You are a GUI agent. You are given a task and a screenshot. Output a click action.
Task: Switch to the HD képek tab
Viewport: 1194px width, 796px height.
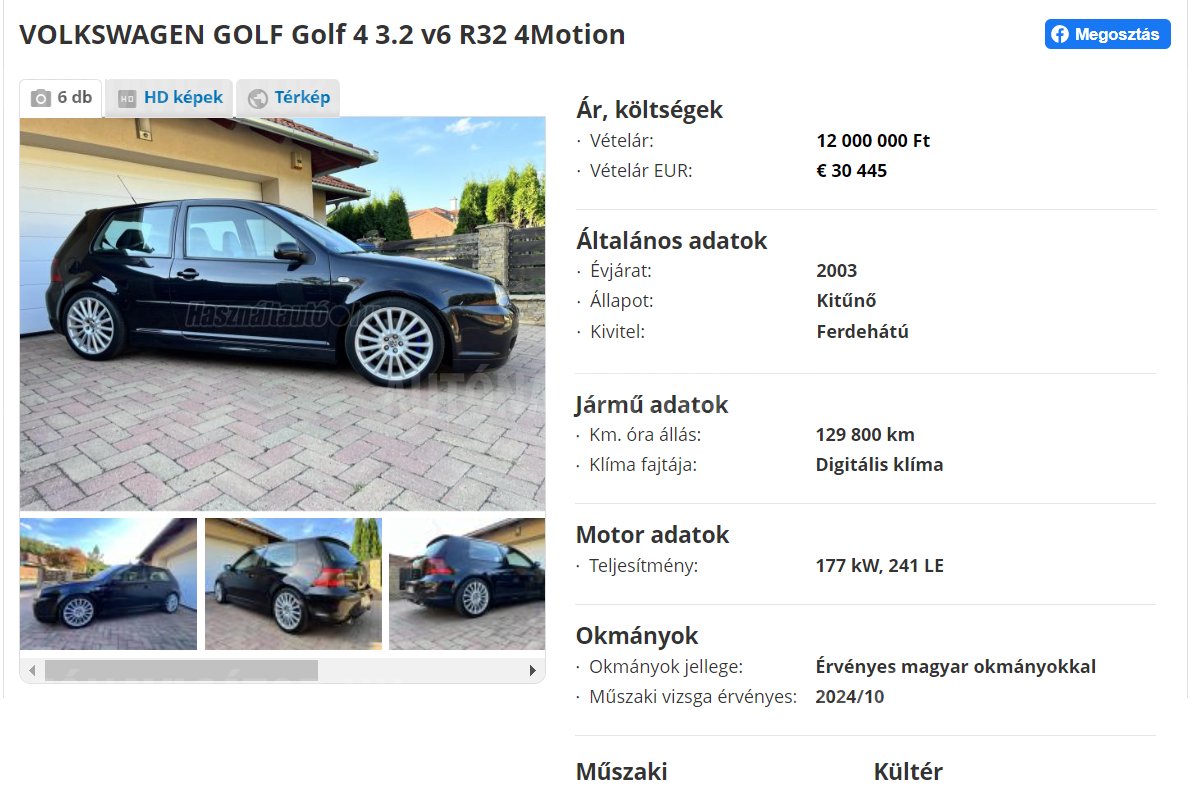click(x=169, y=98)
